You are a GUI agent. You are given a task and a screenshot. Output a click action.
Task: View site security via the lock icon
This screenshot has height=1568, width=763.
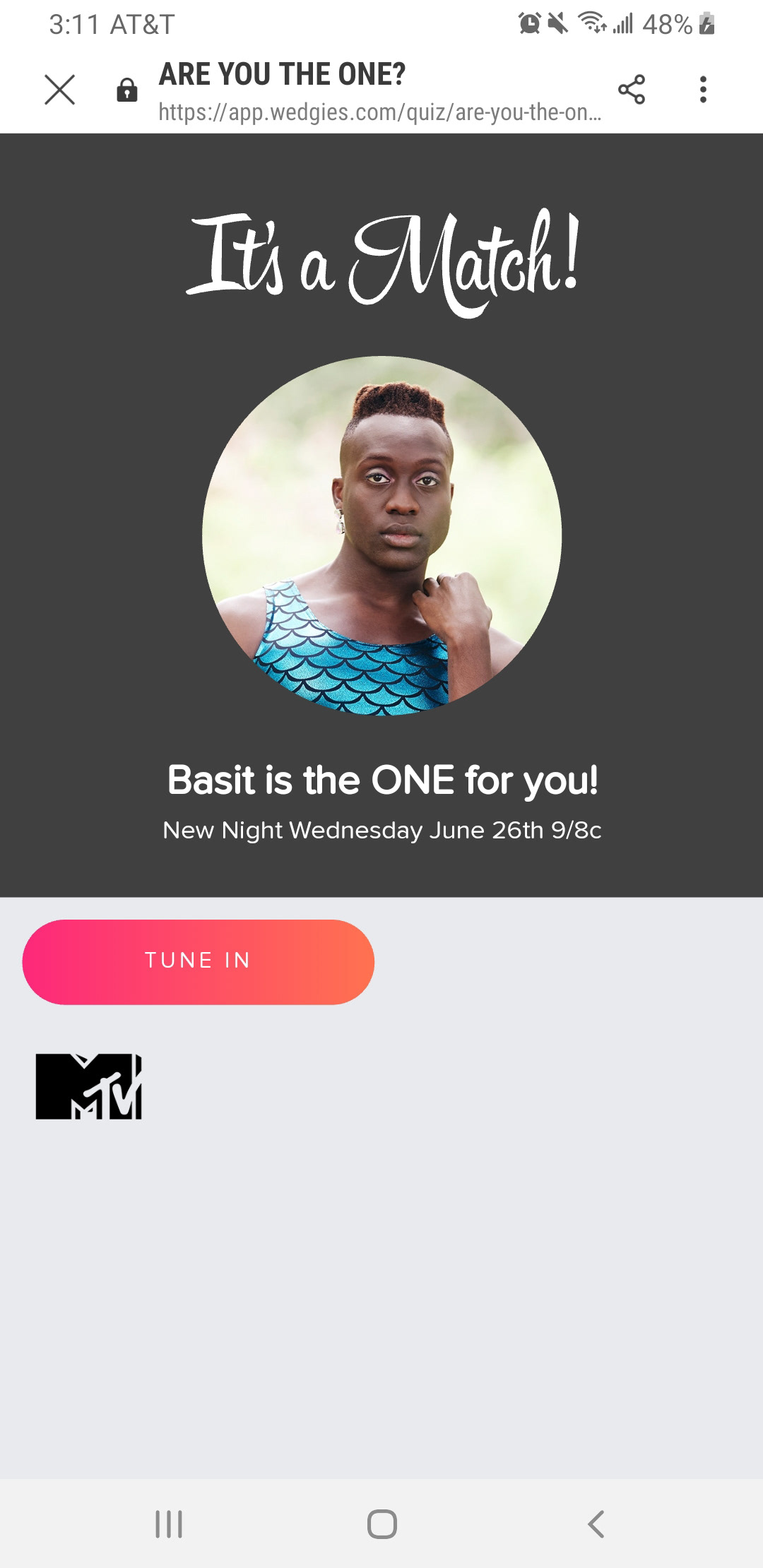coord(127,90)
